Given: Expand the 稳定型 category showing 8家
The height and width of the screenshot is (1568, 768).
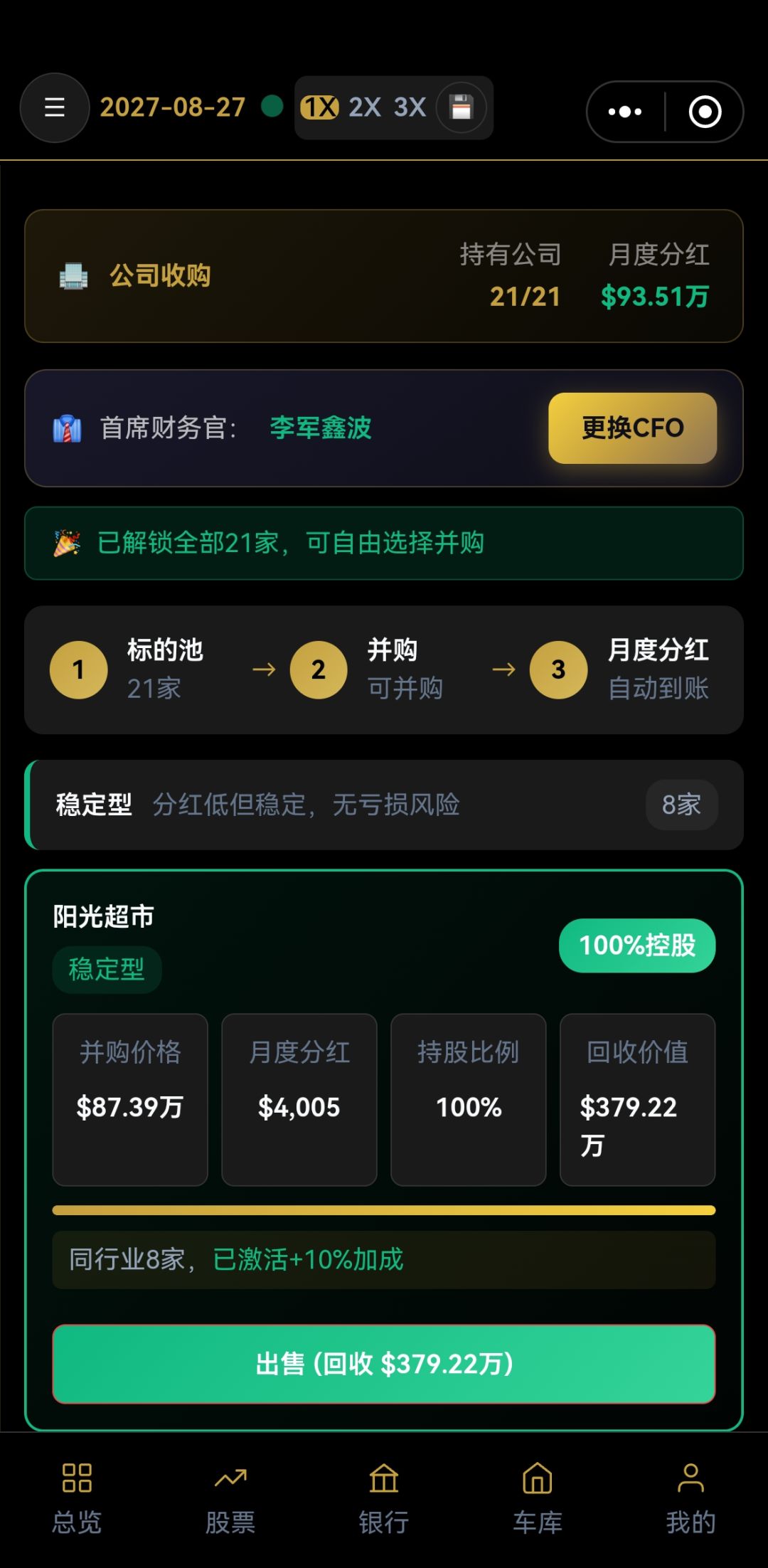Looking at the screenshot, I should [x=384, y=804].
